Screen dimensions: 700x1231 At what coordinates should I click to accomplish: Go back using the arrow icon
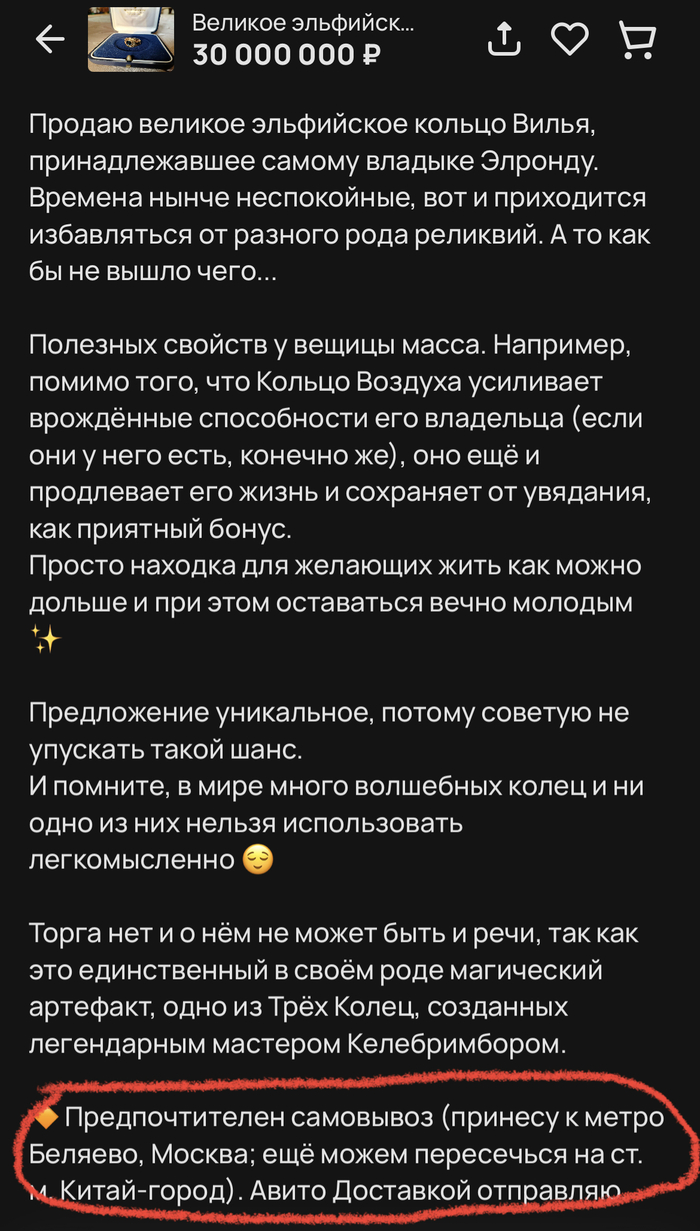(49, 39)
